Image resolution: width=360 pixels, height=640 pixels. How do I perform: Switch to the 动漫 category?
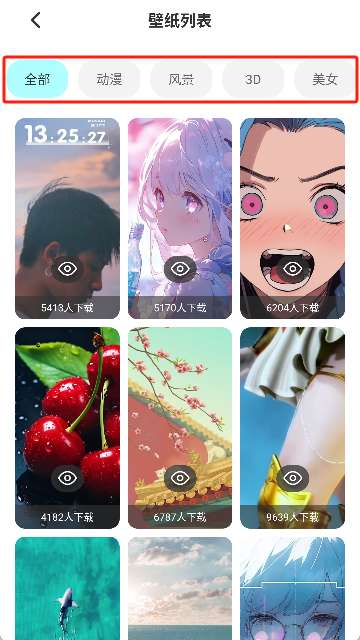[109, 79]
